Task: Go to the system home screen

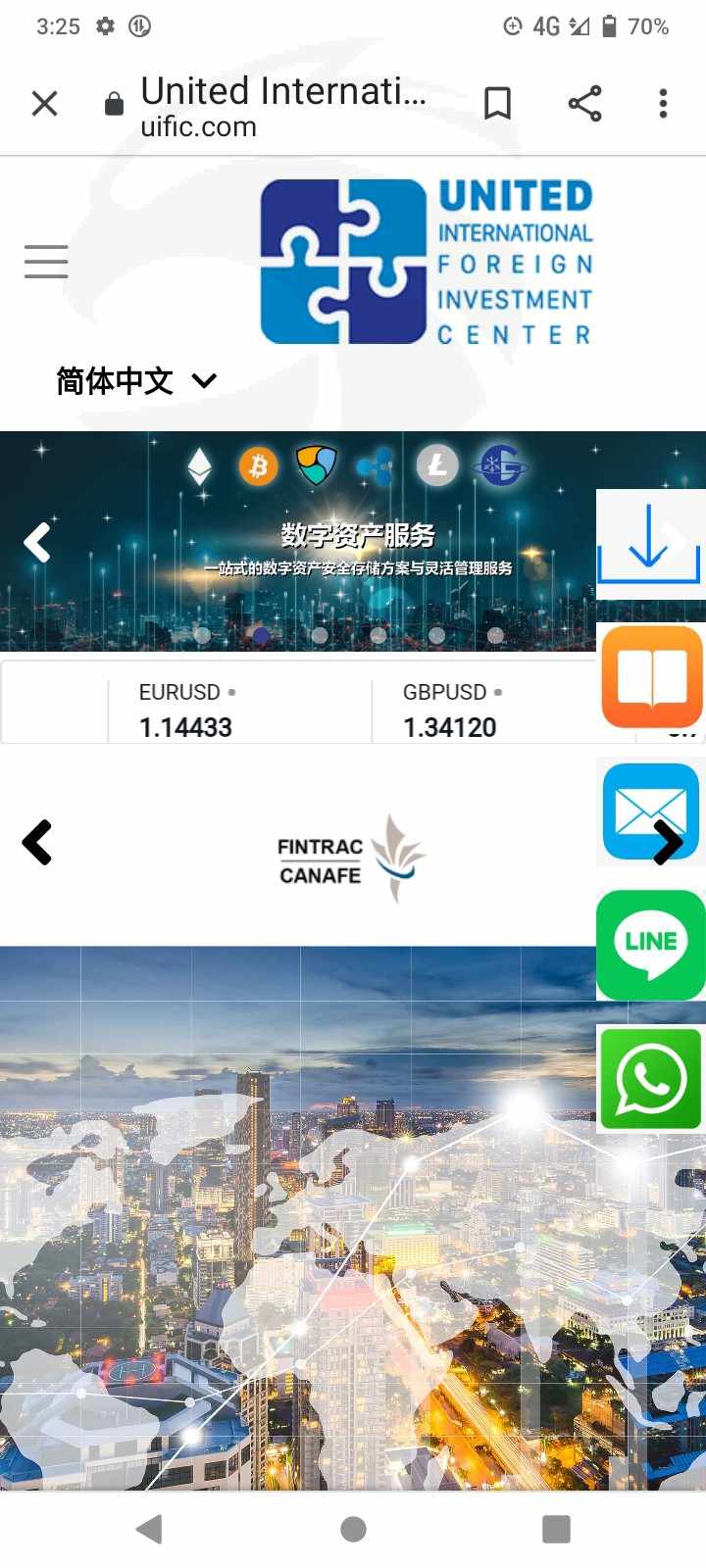Action: [353, 1529]
